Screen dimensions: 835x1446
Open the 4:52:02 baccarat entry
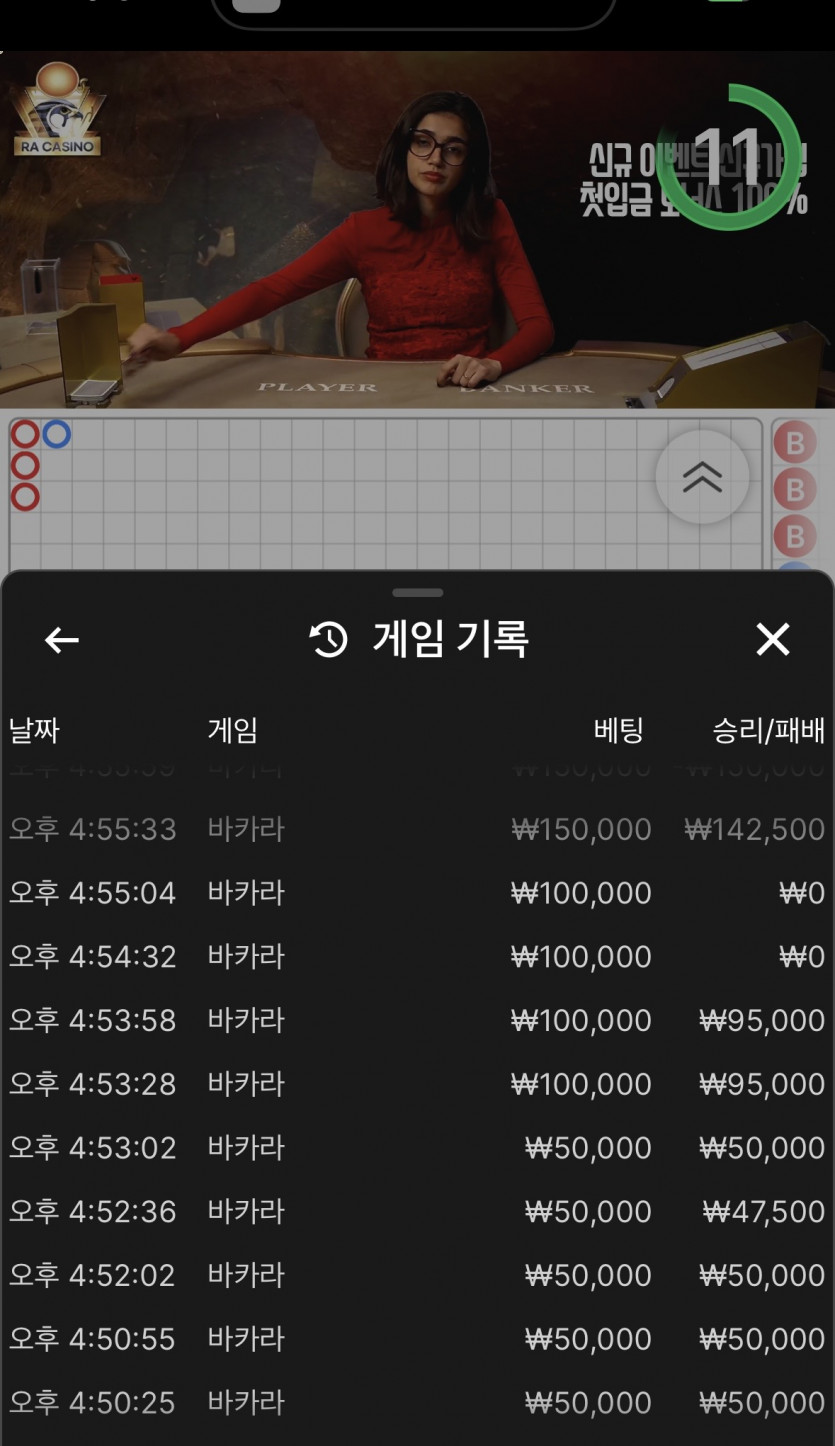point(417,1275)
